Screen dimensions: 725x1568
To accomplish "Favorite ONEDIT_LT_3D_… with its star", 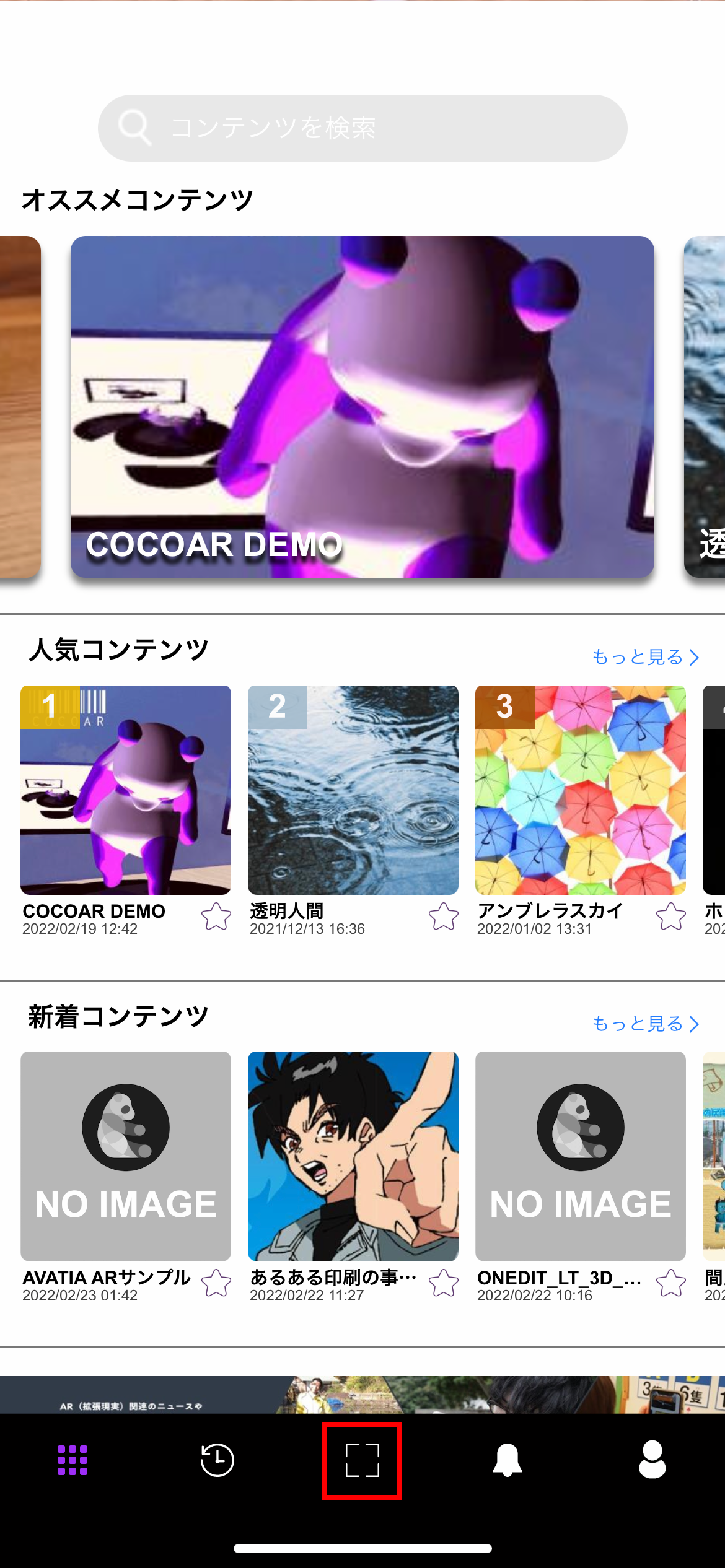I will coord(671,1283).
